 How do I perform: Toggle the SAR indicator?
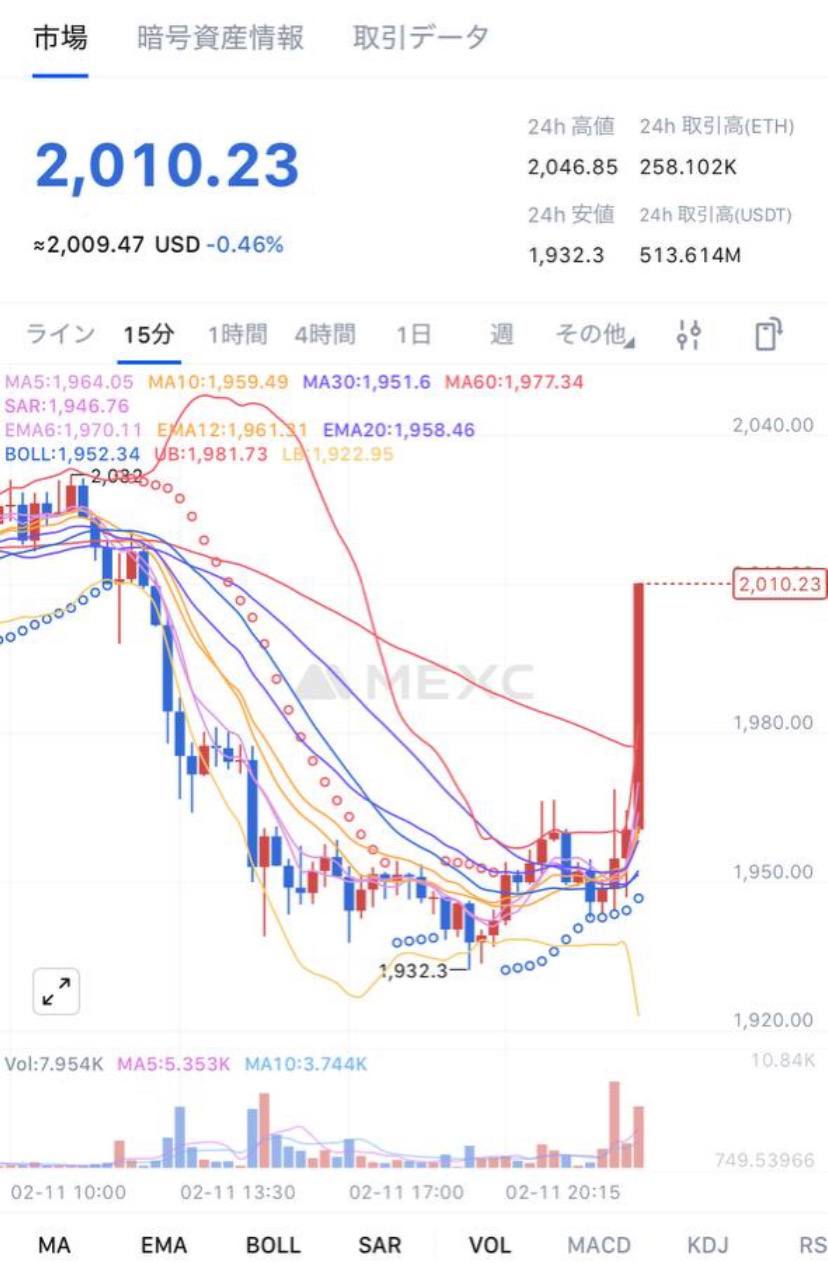coord(380,1245)
